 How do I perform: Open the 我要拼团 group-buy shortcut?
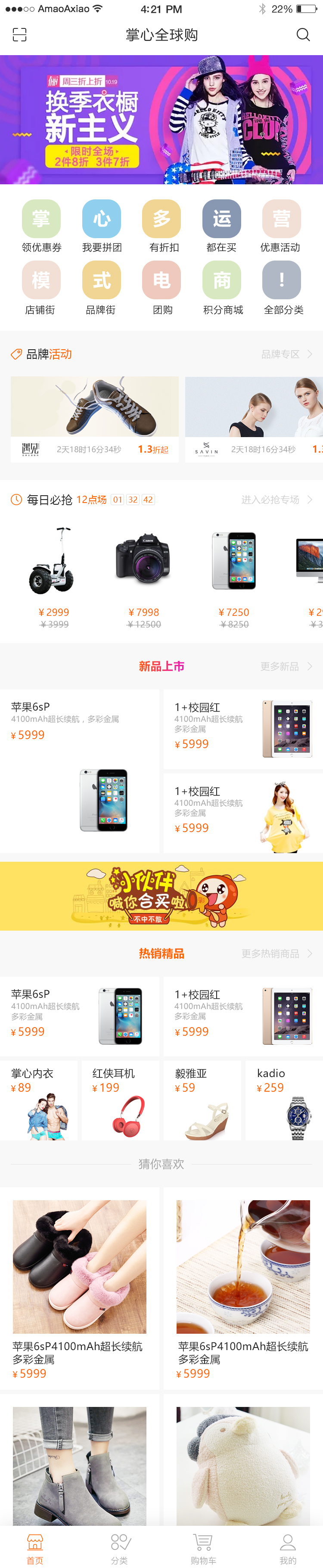pyautogui.click(x=102, y=226)
